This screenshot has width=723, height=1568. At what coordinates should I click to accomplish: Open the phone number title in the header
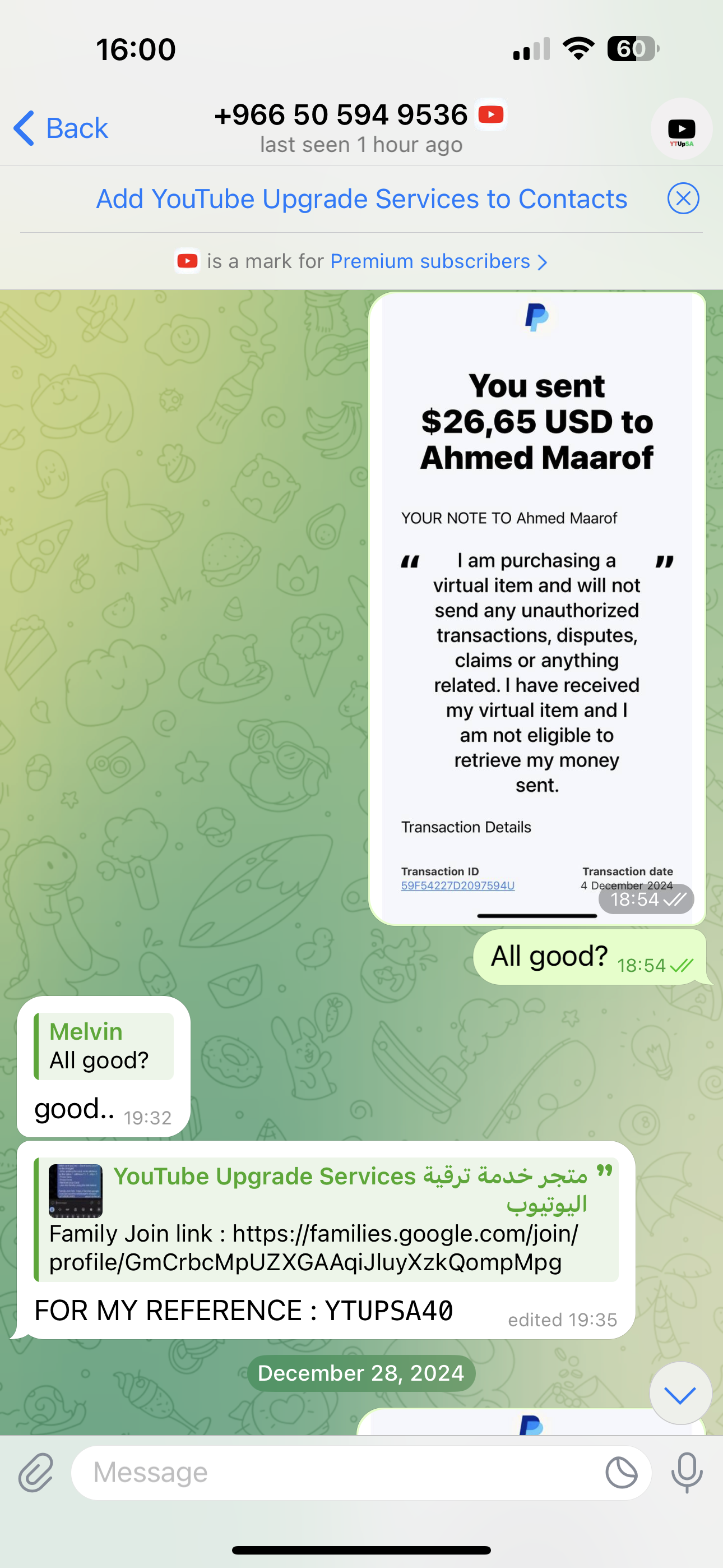[x=341, y=116]
